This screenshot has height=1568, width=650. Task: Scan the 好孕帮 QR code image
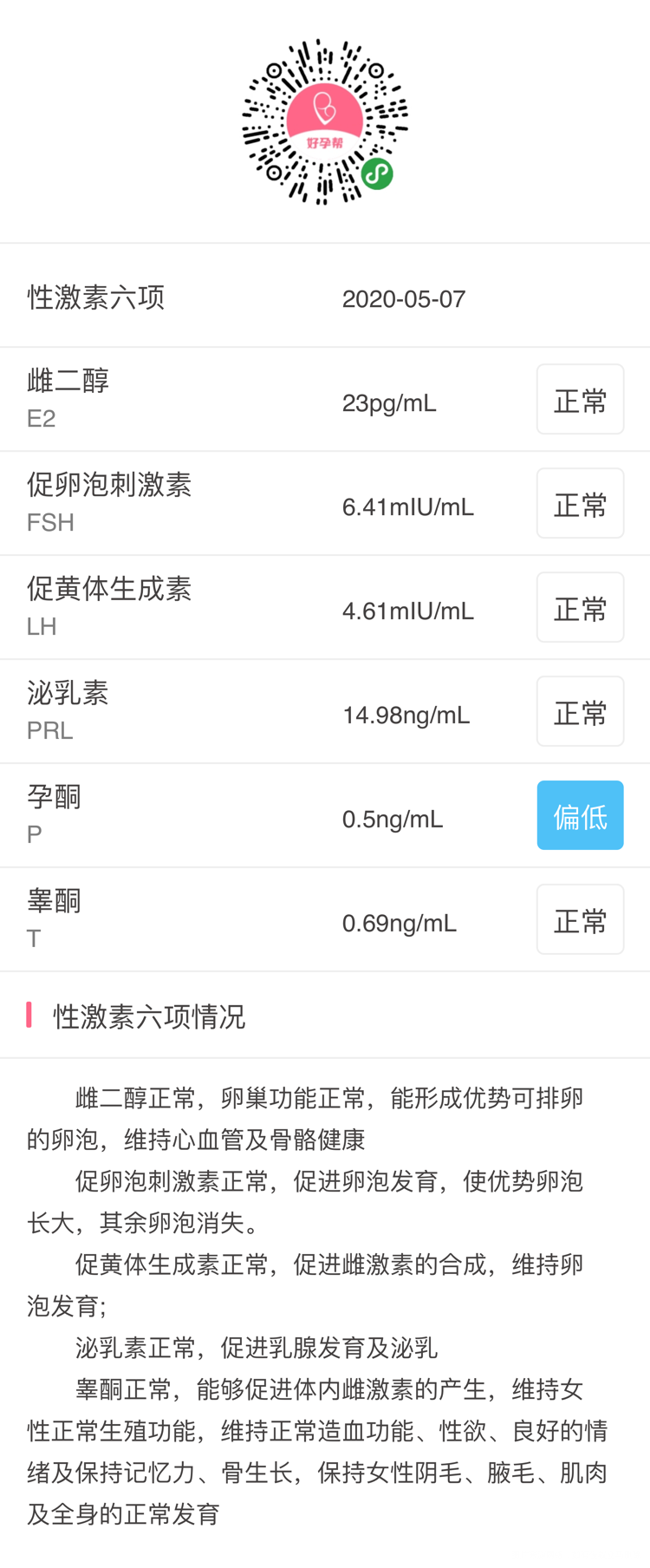(325, 121)
